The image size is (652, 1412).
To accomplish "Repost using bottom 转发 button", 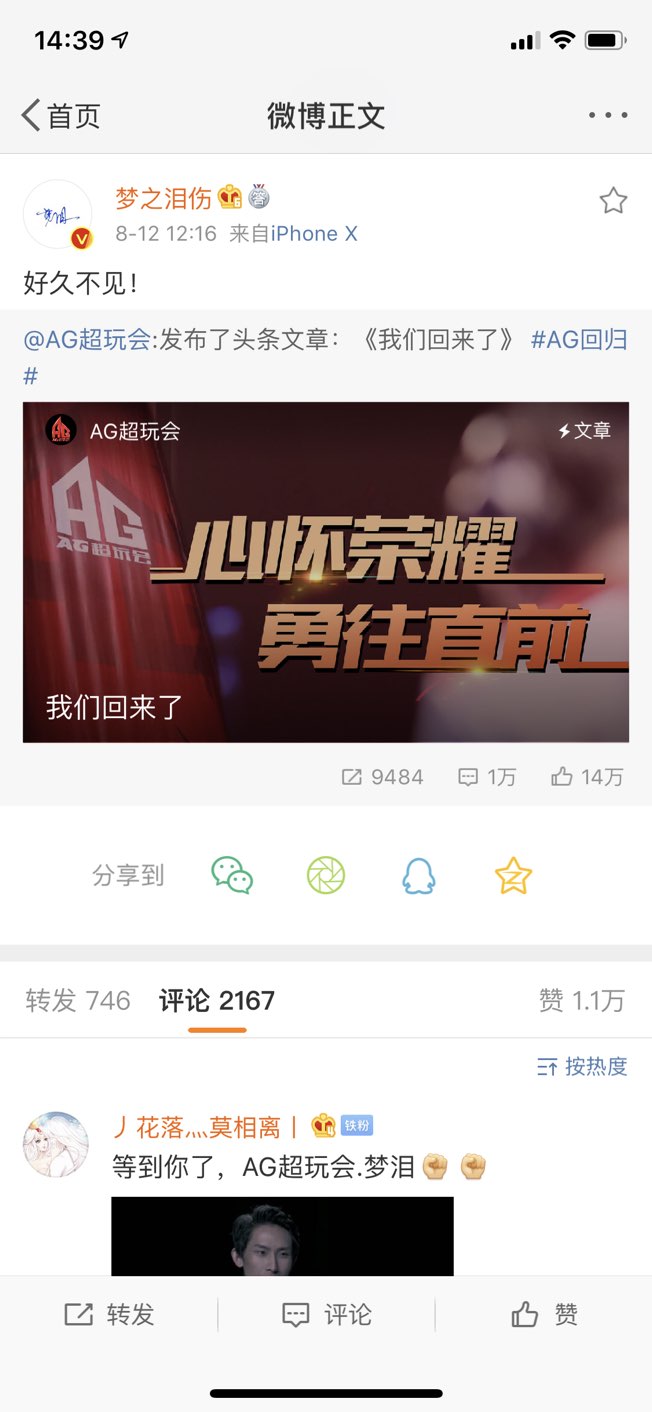I will [109, 1315].
